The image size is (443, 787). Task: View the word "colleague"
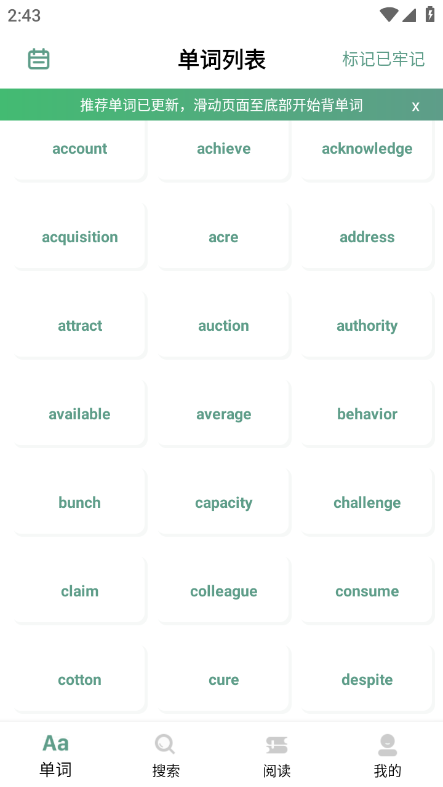[224, 591]
